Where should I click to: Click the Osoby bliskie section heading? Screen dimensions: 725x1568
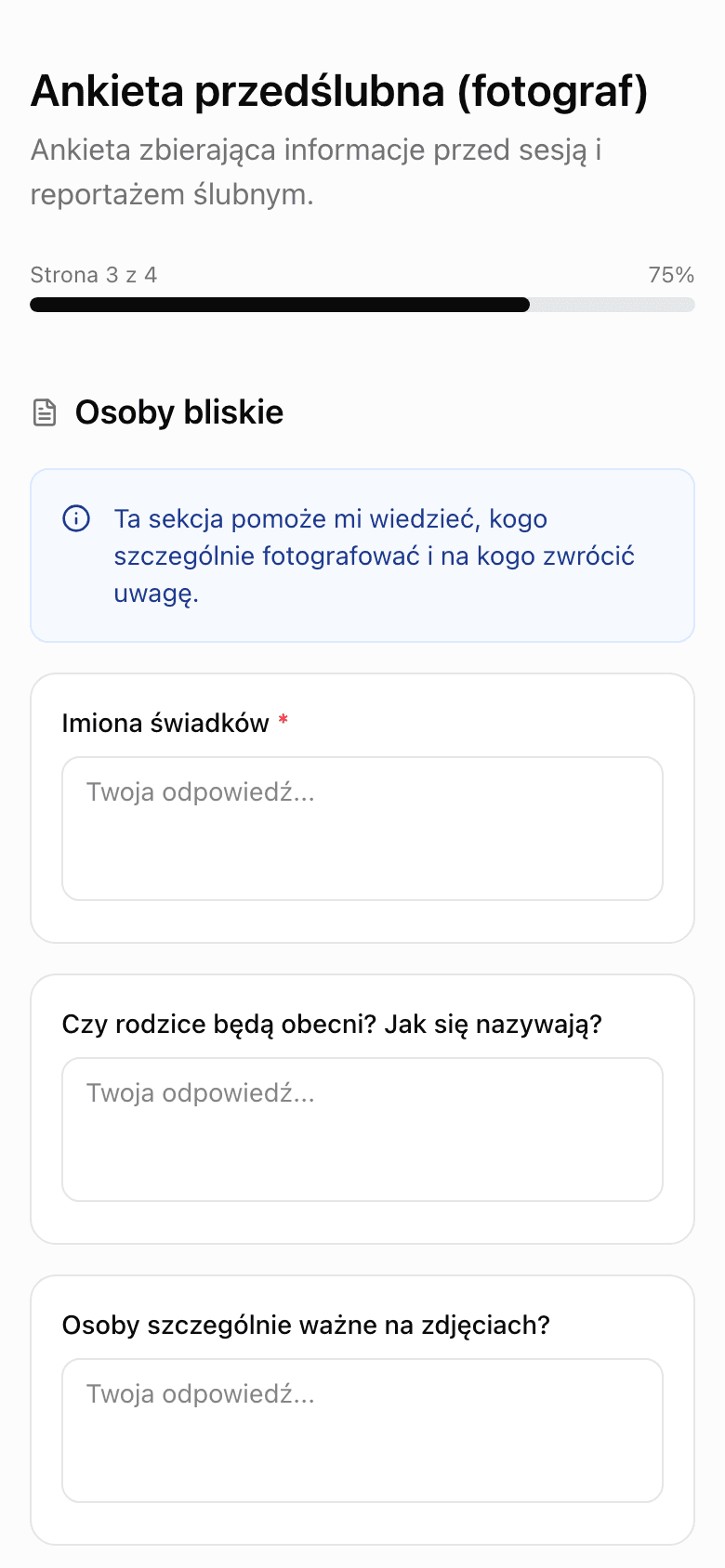178,412
